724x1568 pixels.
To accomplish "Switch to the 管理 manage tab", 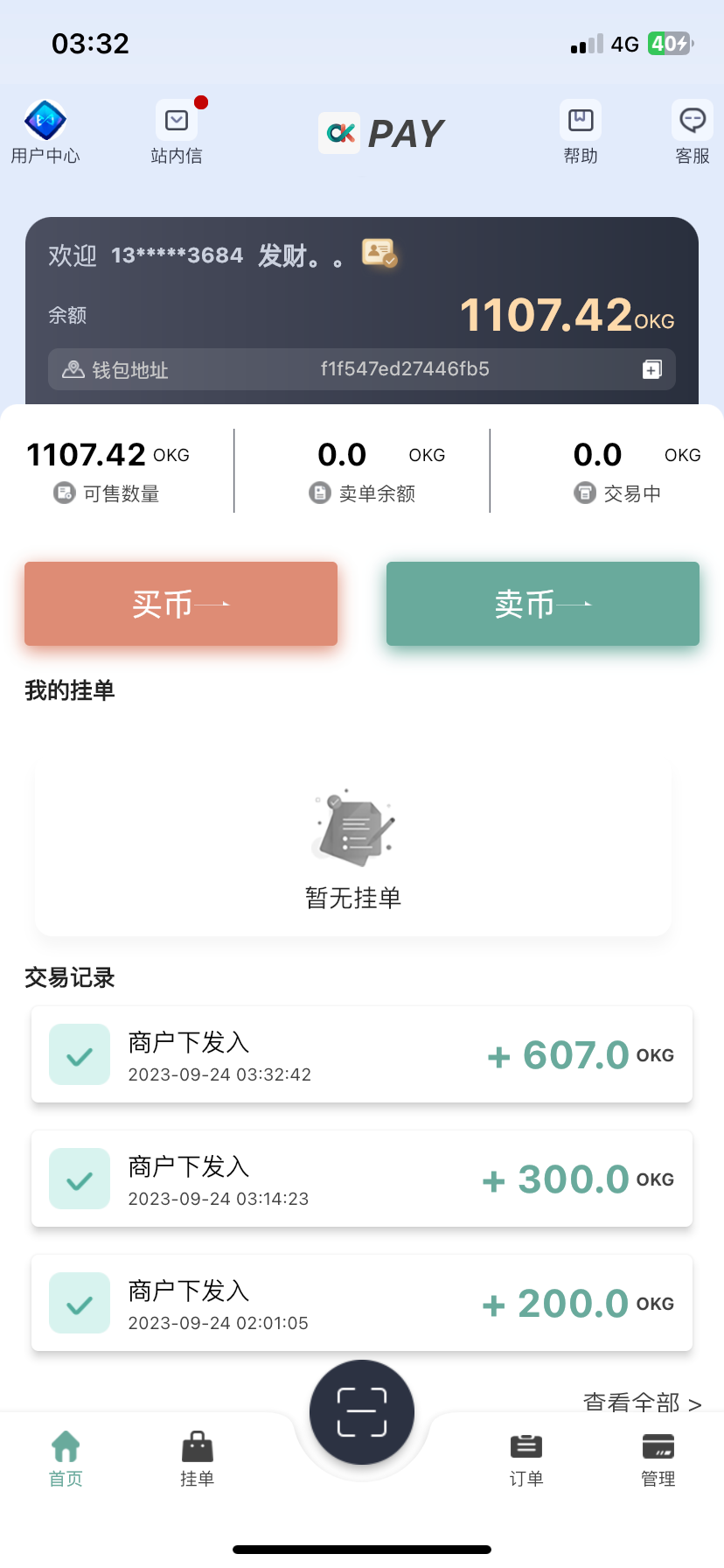I will click(x=658, y=1458).
